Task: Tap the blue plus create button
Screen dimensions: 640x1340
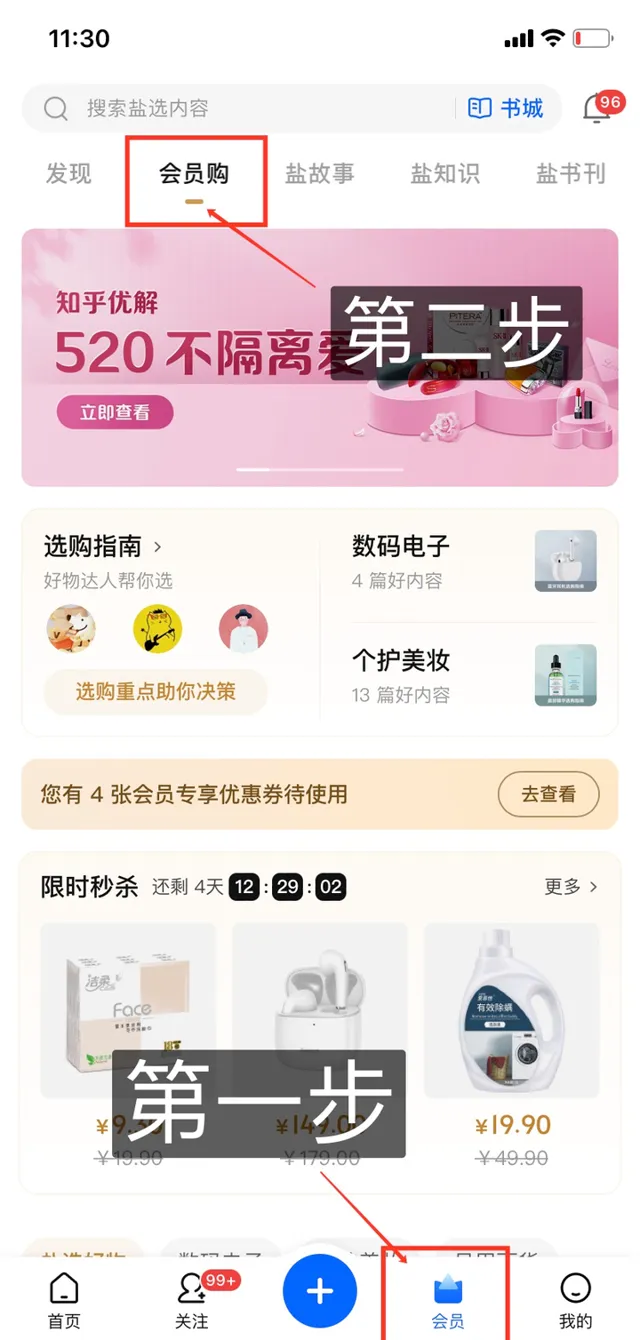Action: 320,1292
